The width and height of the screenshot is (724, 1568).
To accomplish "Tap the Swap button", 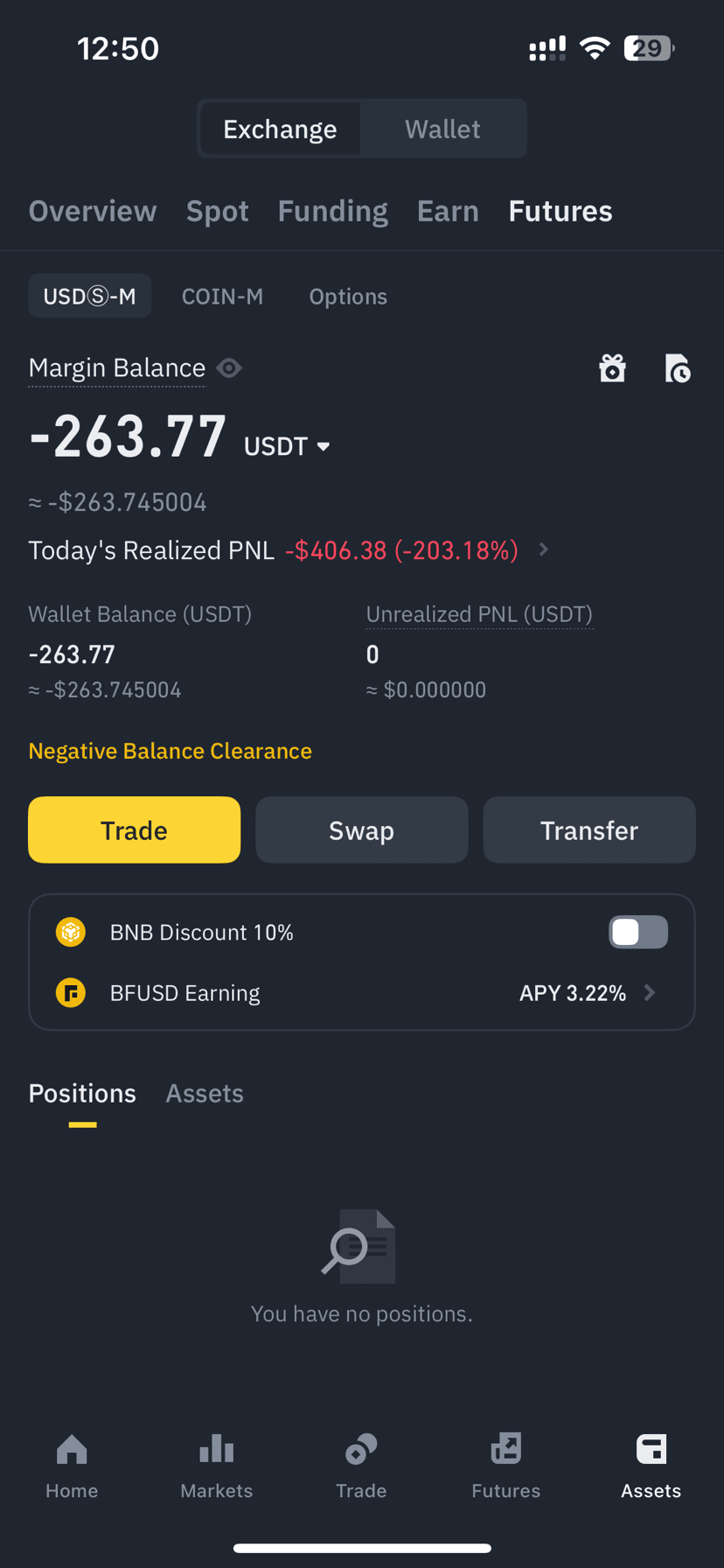I will (361, 829).
